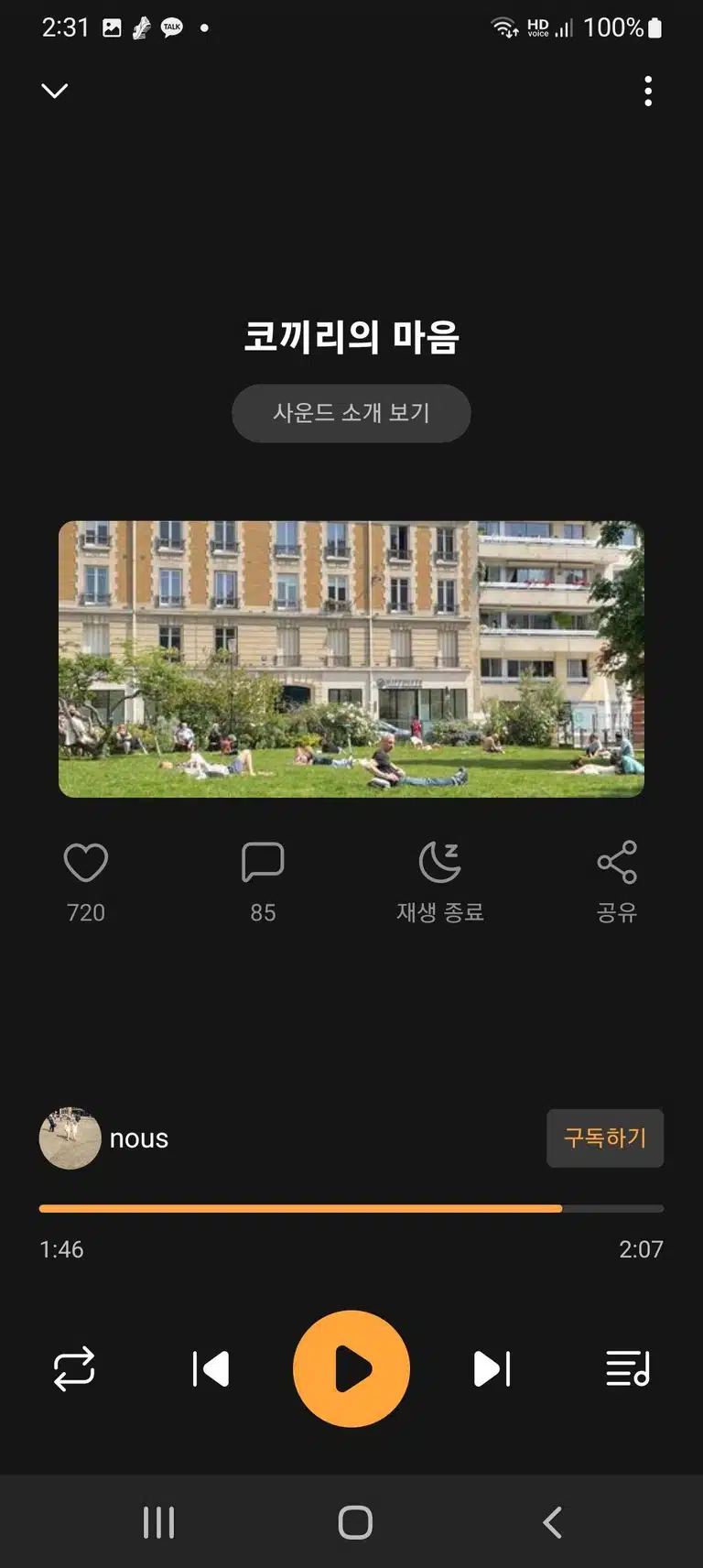Open recent apps from navigation bar
This screenshot has height=1568, width=703.
click(x=158, y=1523)
